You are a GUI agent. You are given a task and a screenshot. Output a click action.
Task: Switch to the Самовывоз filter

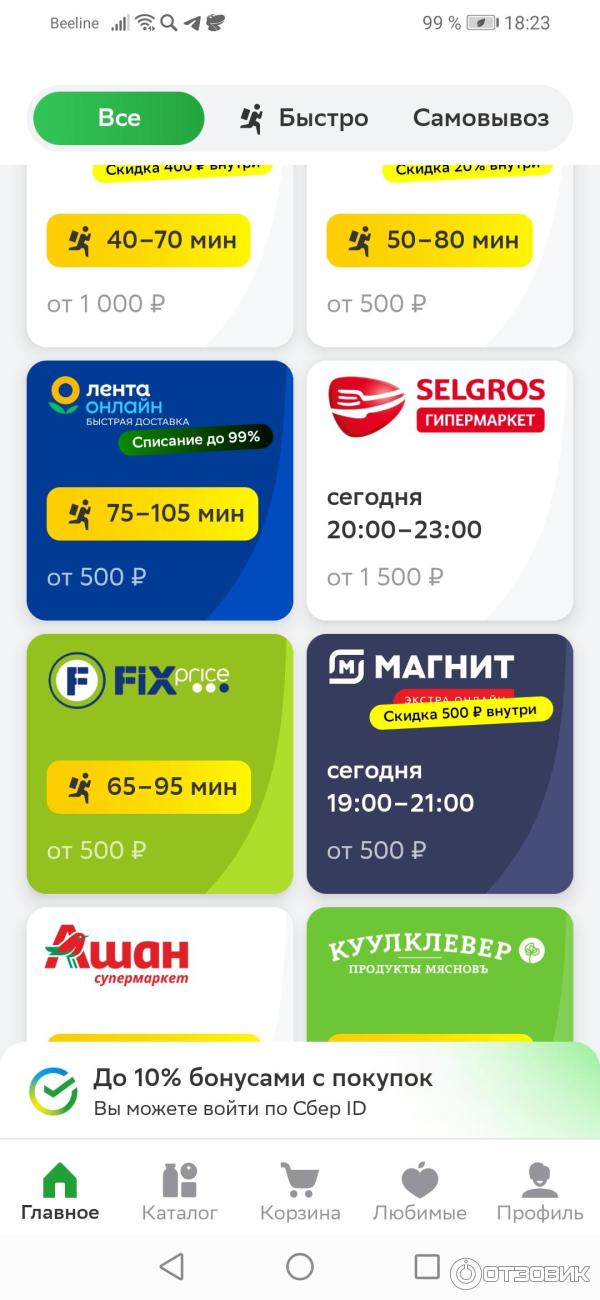click(481, 118)
